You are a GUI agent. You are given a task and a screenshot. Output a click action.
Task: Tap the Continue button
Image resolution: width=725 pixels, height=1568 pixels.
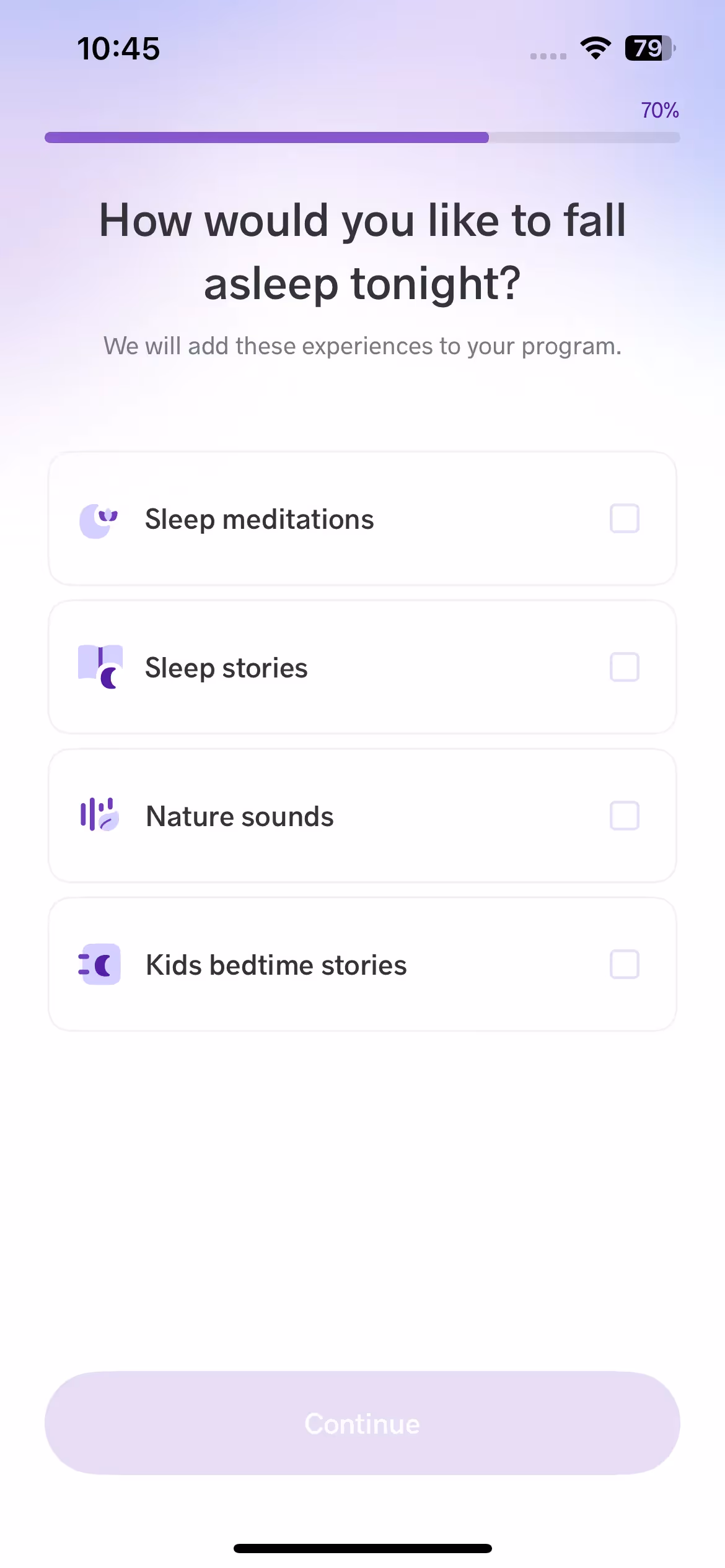click(362, 1423)
